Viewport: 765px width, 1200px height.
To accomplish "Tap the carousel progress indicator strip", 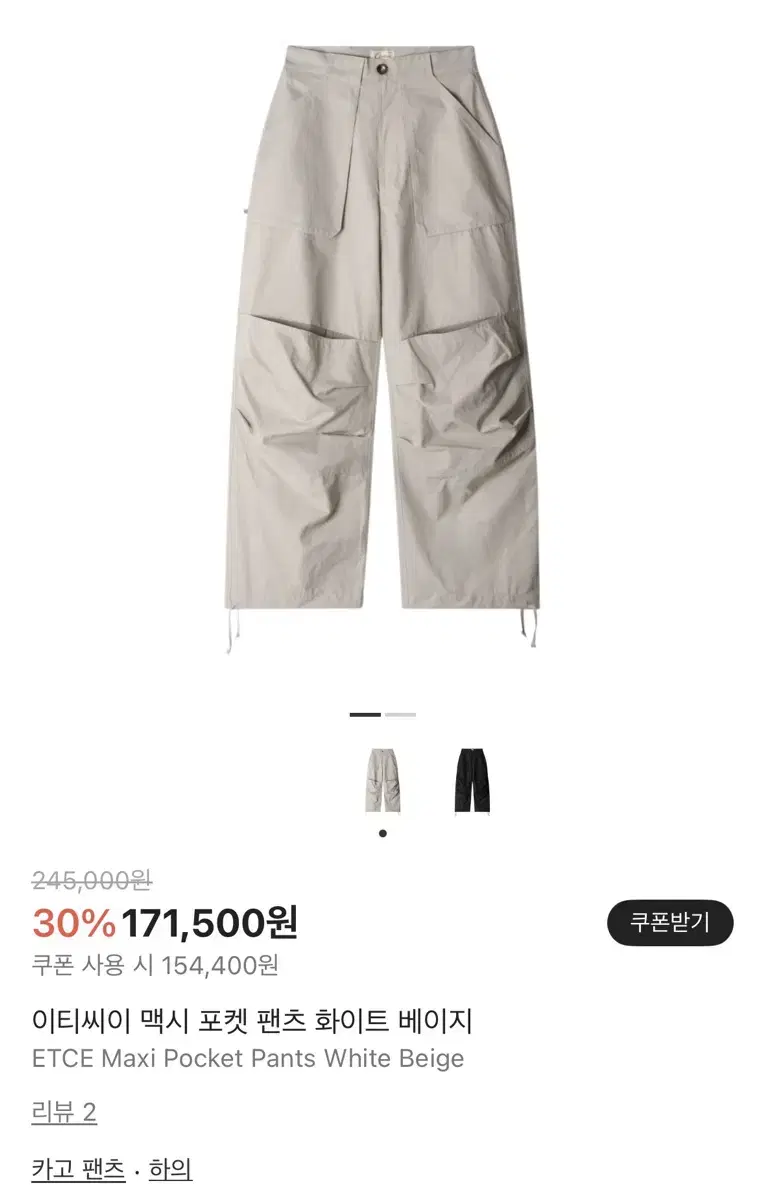I will (x=382, y=716).
